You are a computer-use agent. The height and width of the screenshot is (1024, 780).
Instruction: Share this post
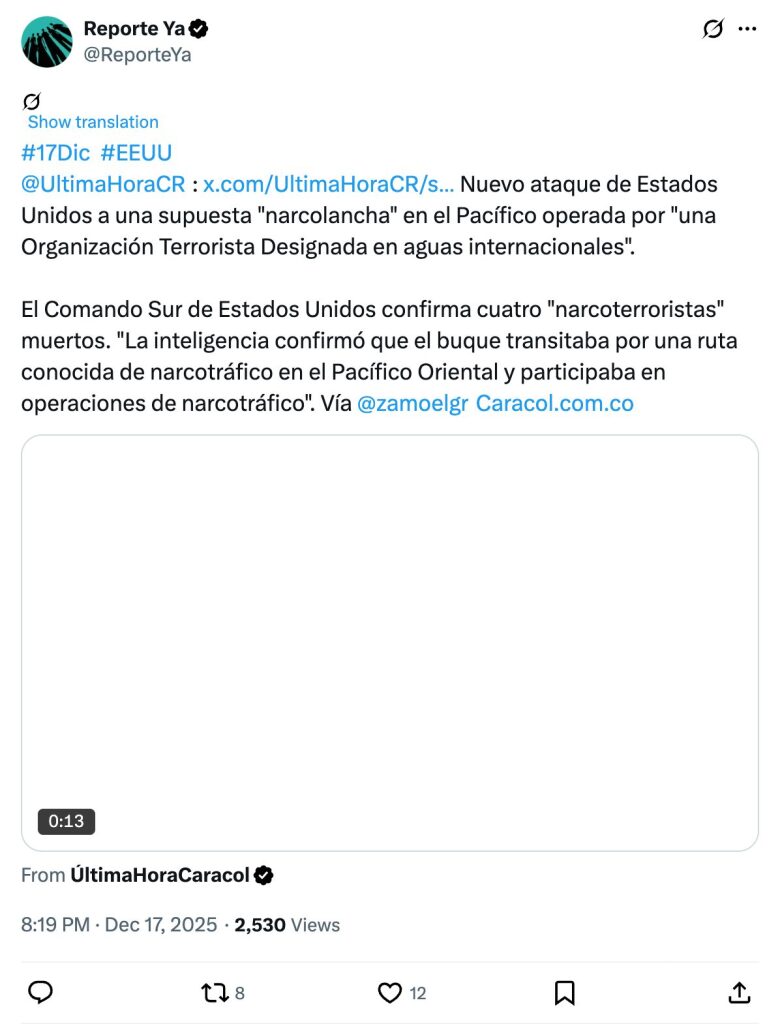(739, 992)
